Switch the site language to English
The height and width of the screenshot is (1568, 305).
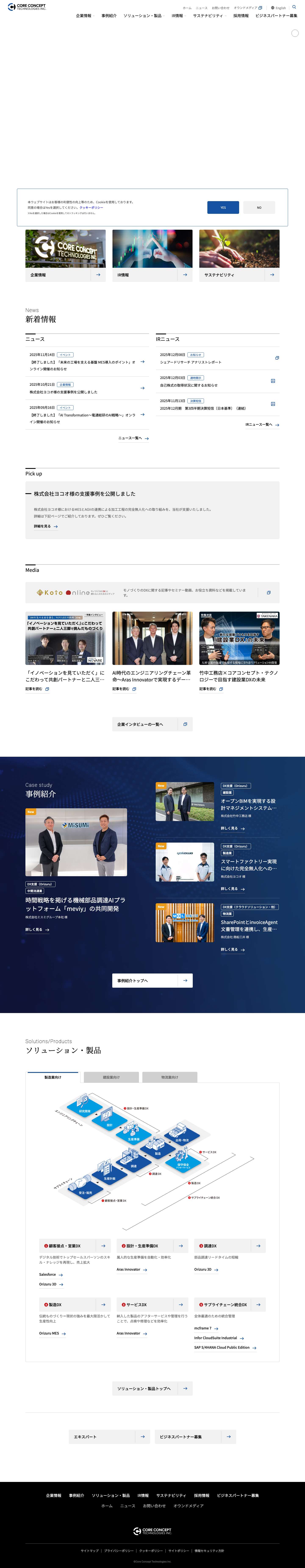[279, 8]
